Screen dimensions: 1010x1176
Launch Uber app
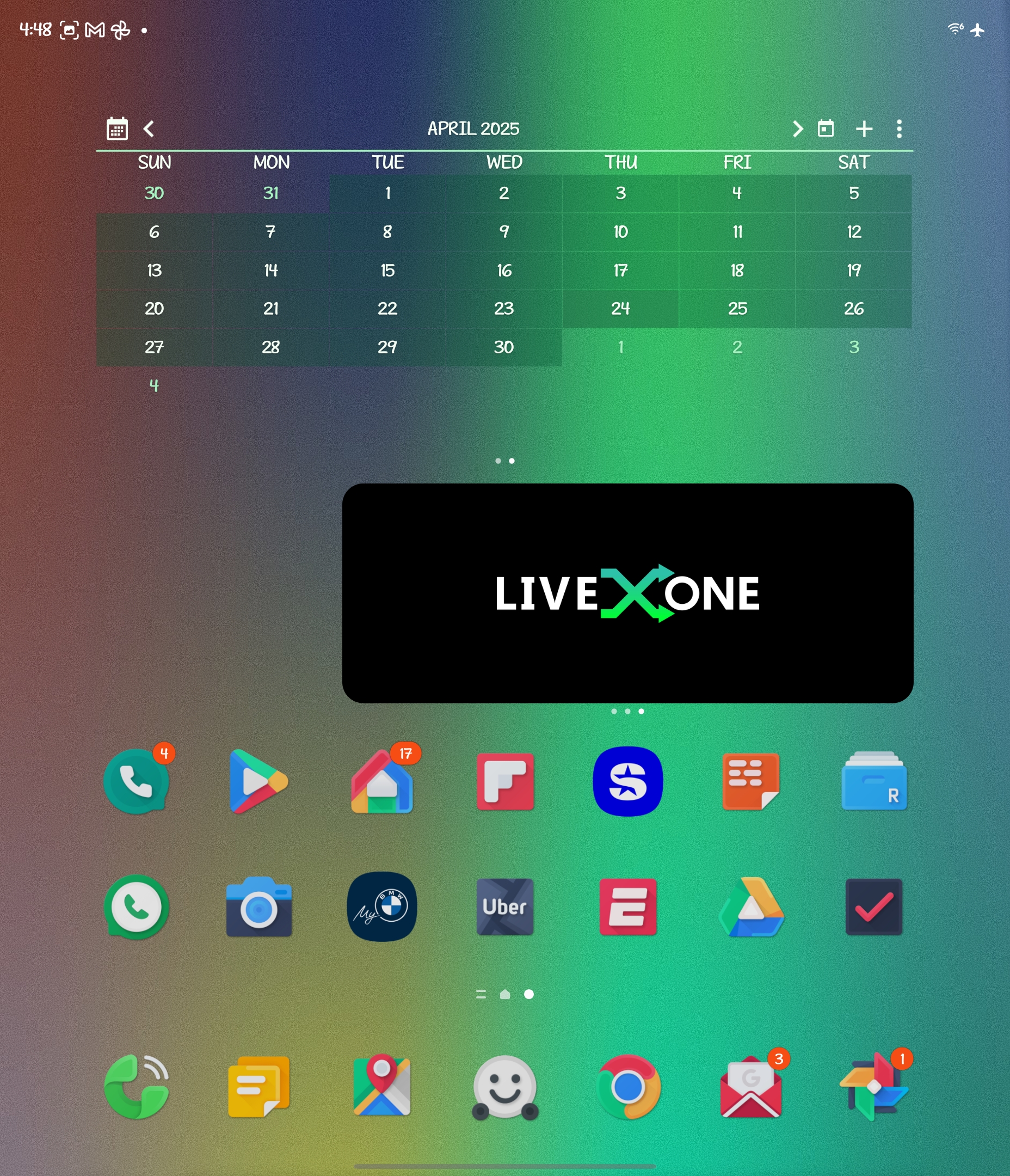tap(505, 906)
